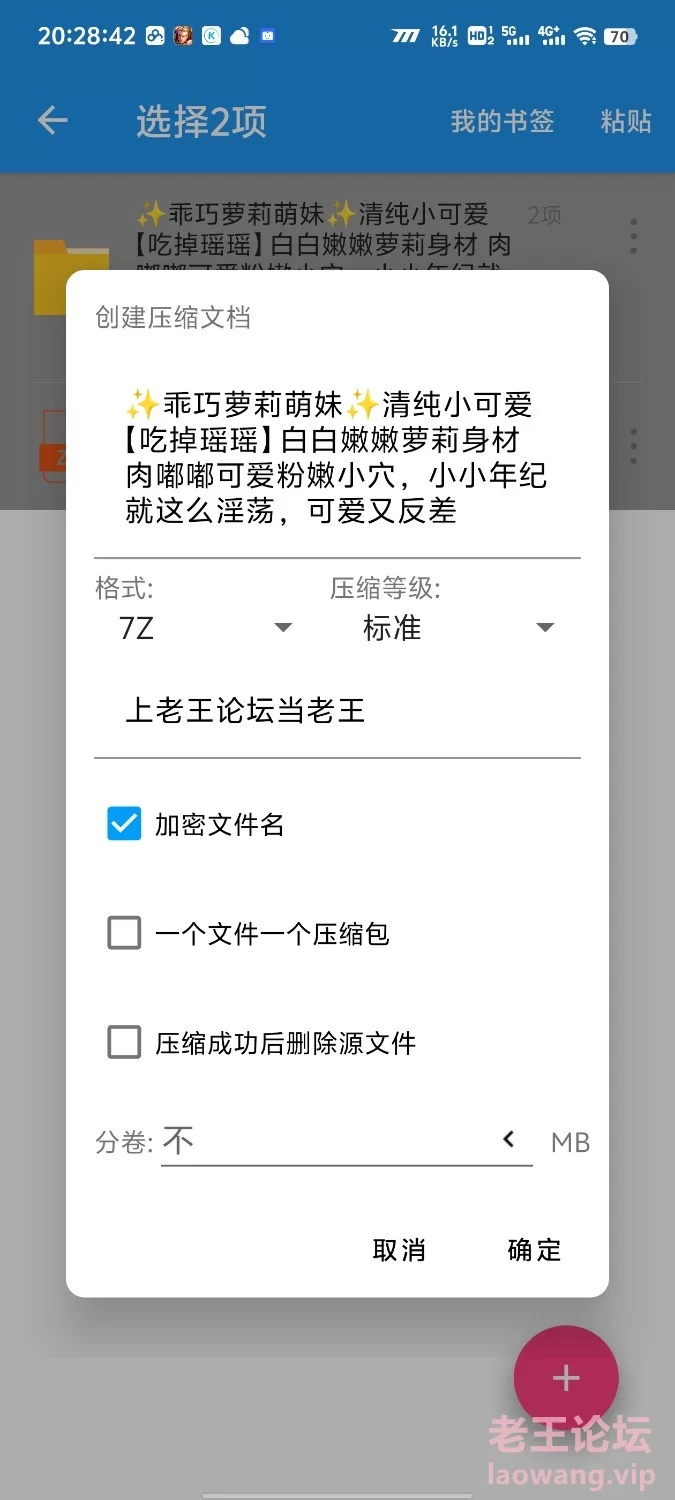
Task: Check 压缩成功后删除源文件 option
Action: (x=124, y=1043)
